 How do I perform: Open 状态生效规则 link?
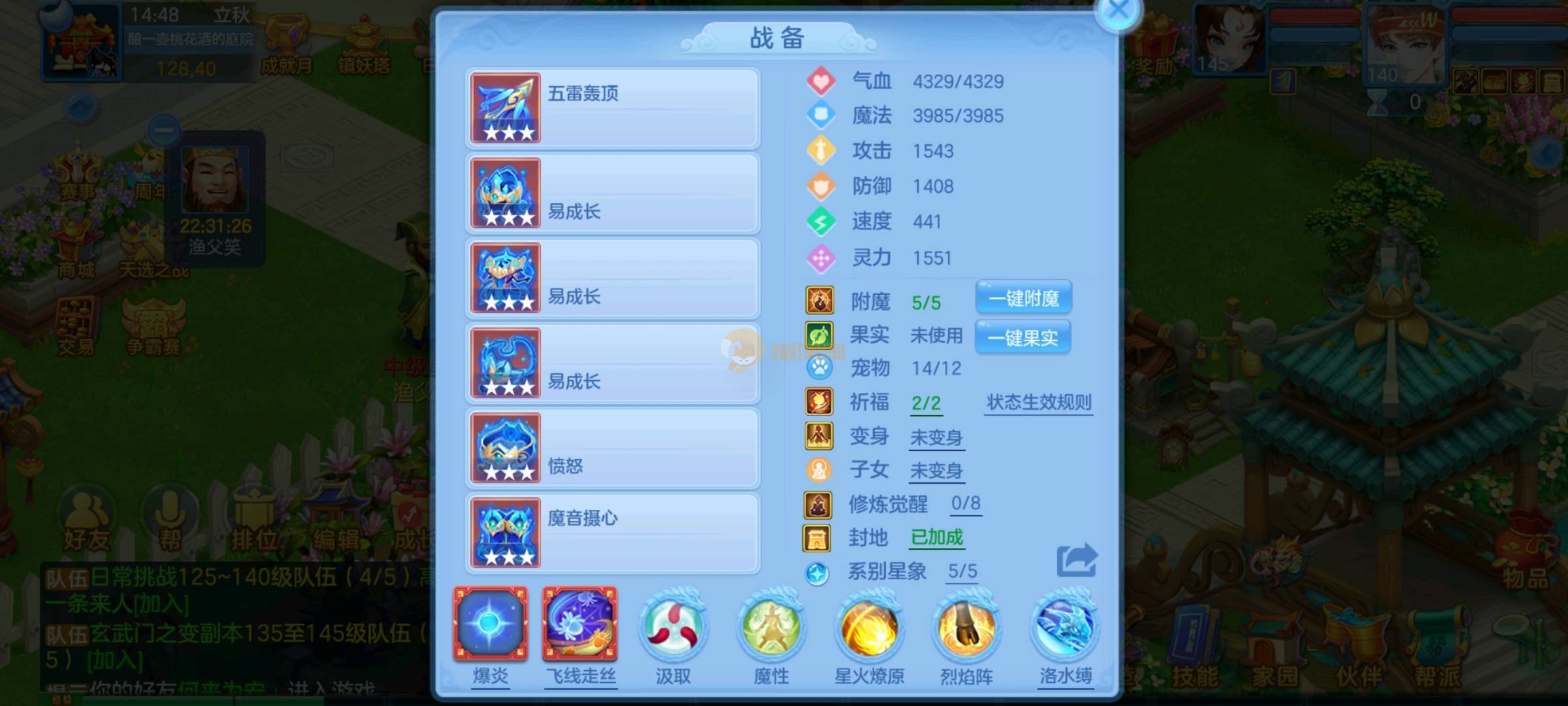point(1038,403)
